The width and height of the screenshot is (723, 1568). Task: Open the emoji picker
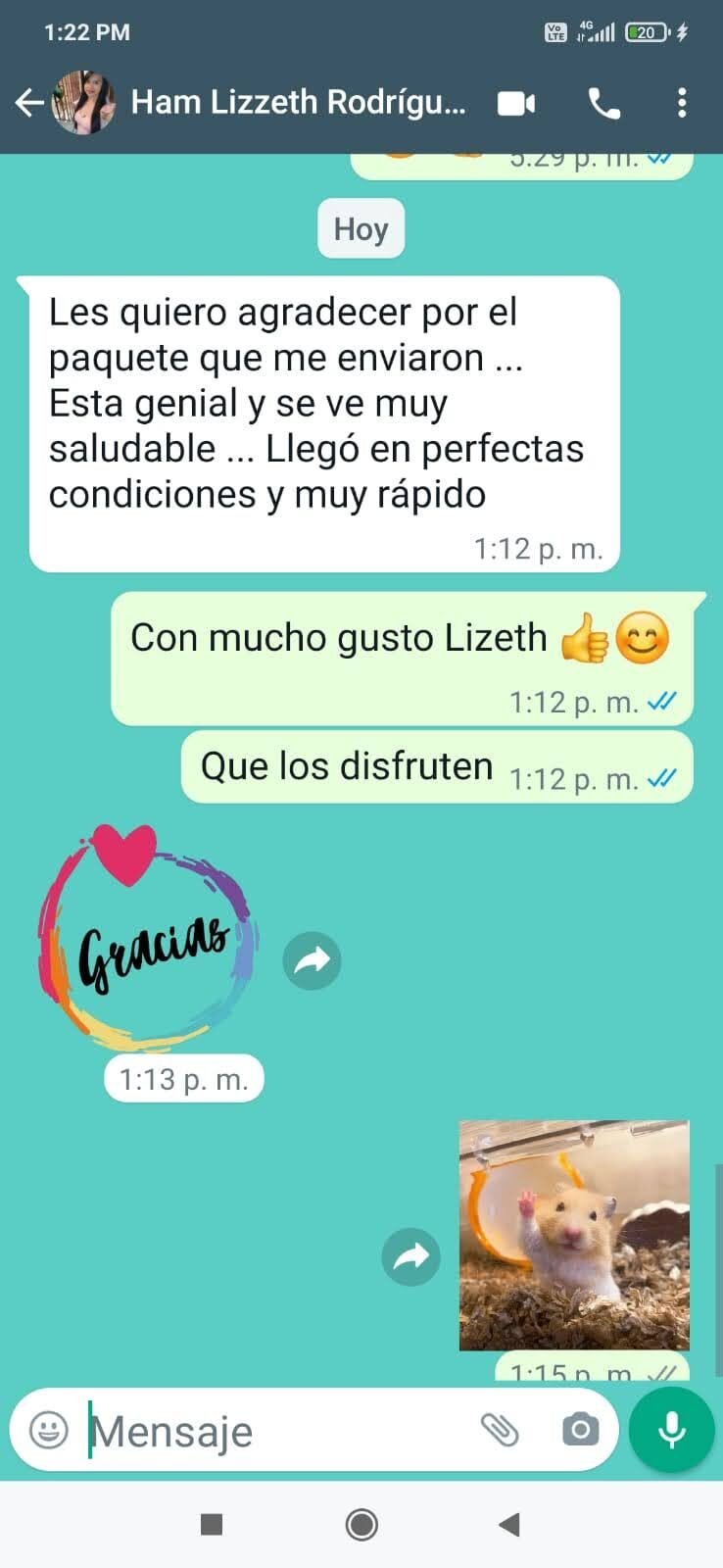[x=49, y=1430]
